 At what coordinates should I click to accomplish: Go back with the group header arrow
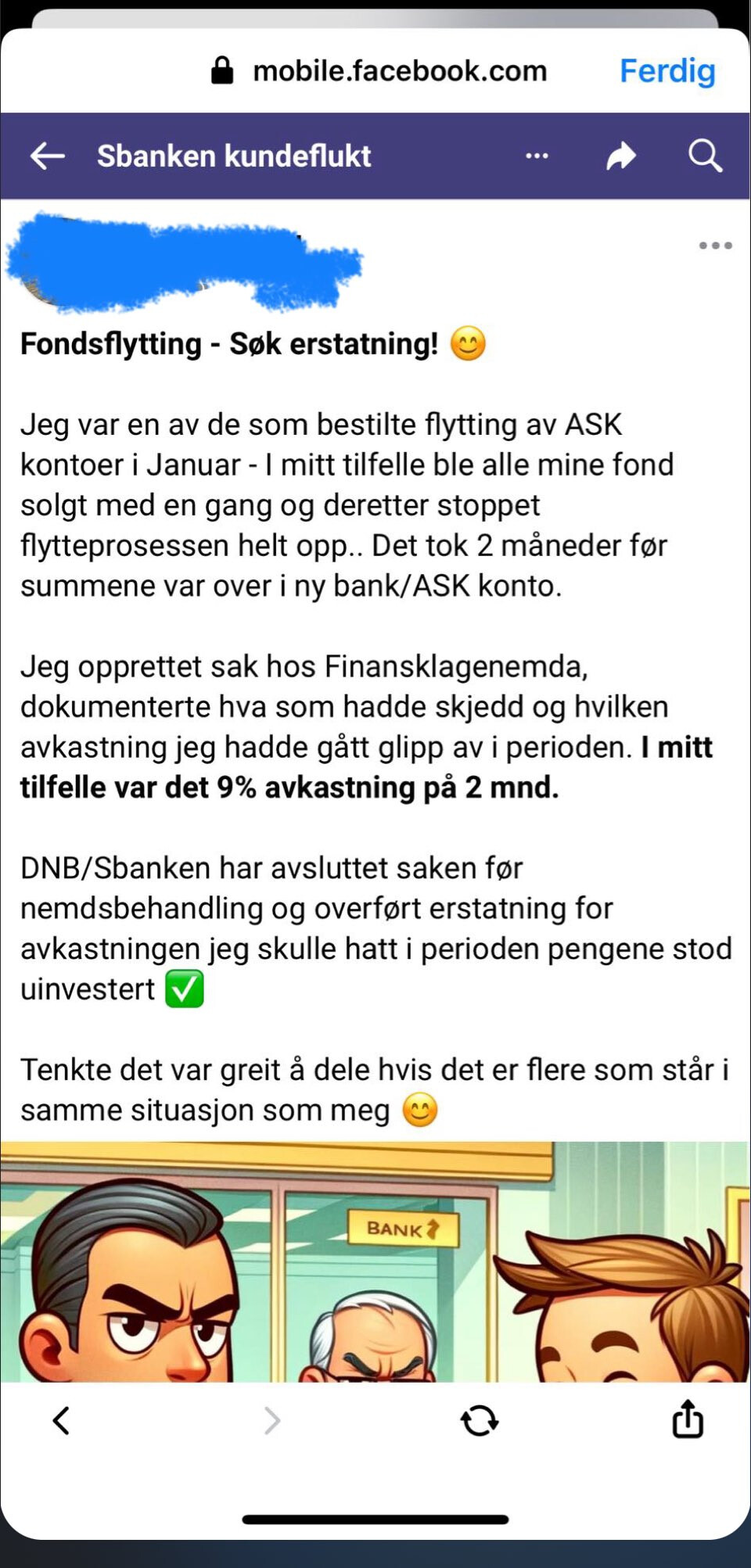47,156
